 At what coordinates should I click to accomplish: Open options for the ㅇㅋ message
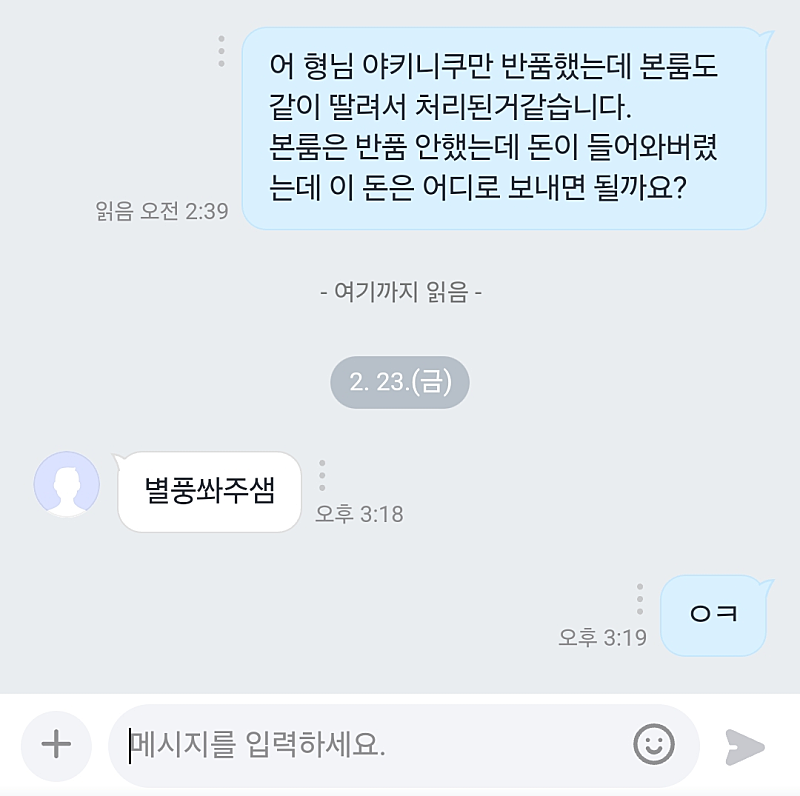(x=640, y=598)
